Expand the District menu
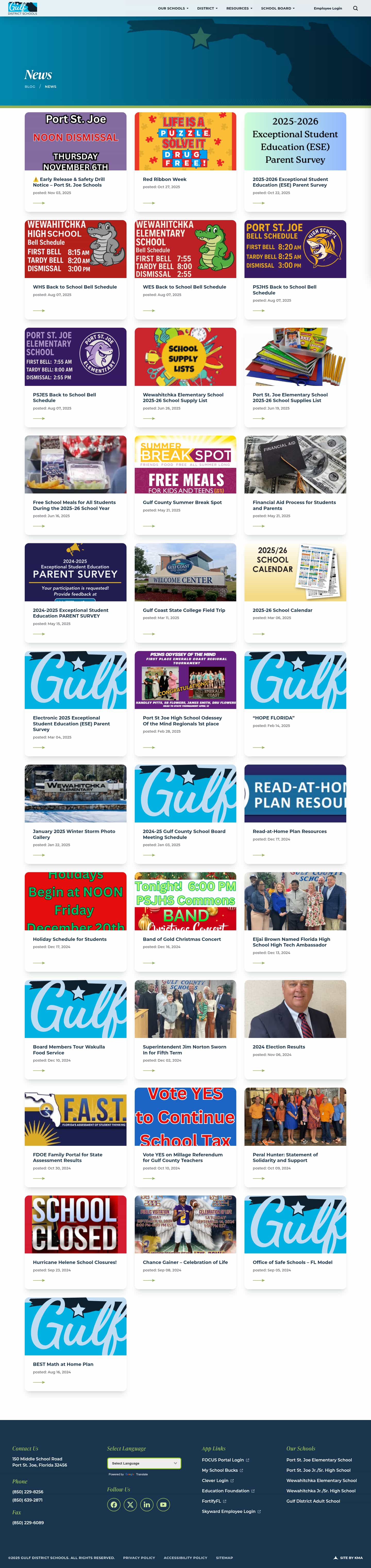Viewport: 371px width, 1568px height. (x=207, y=8)
